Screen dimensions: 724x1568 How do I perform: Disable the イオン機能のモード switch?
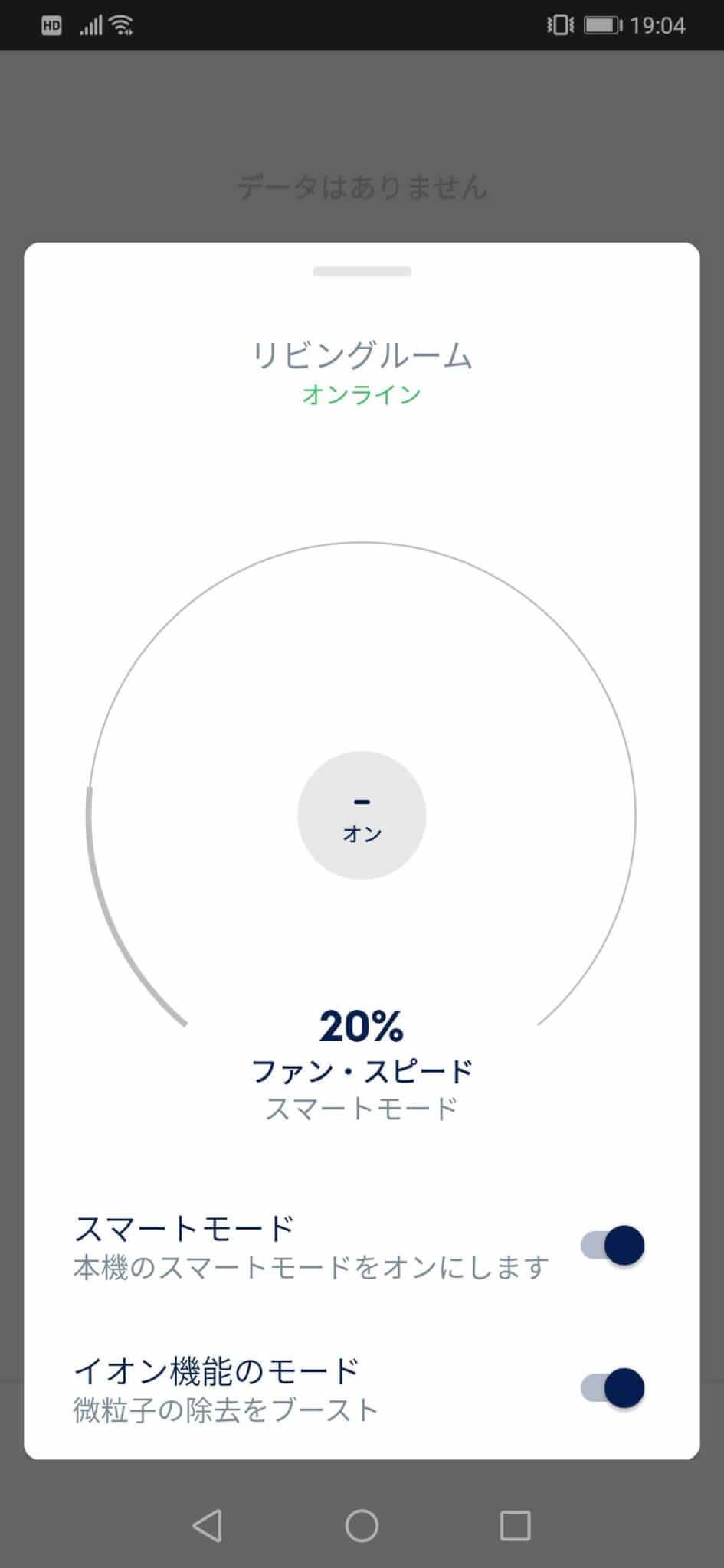(x=613, y=1388)
